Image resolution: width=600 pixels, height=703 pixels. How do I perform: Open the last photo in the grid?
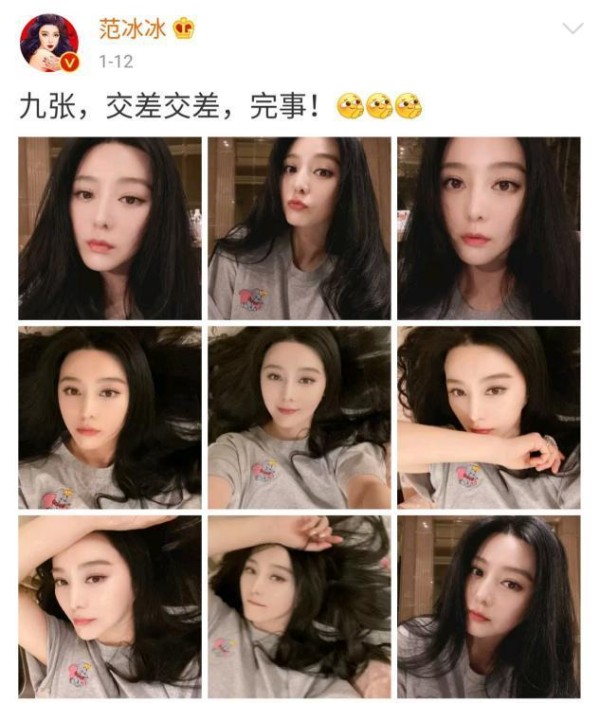tap(488, 606)
